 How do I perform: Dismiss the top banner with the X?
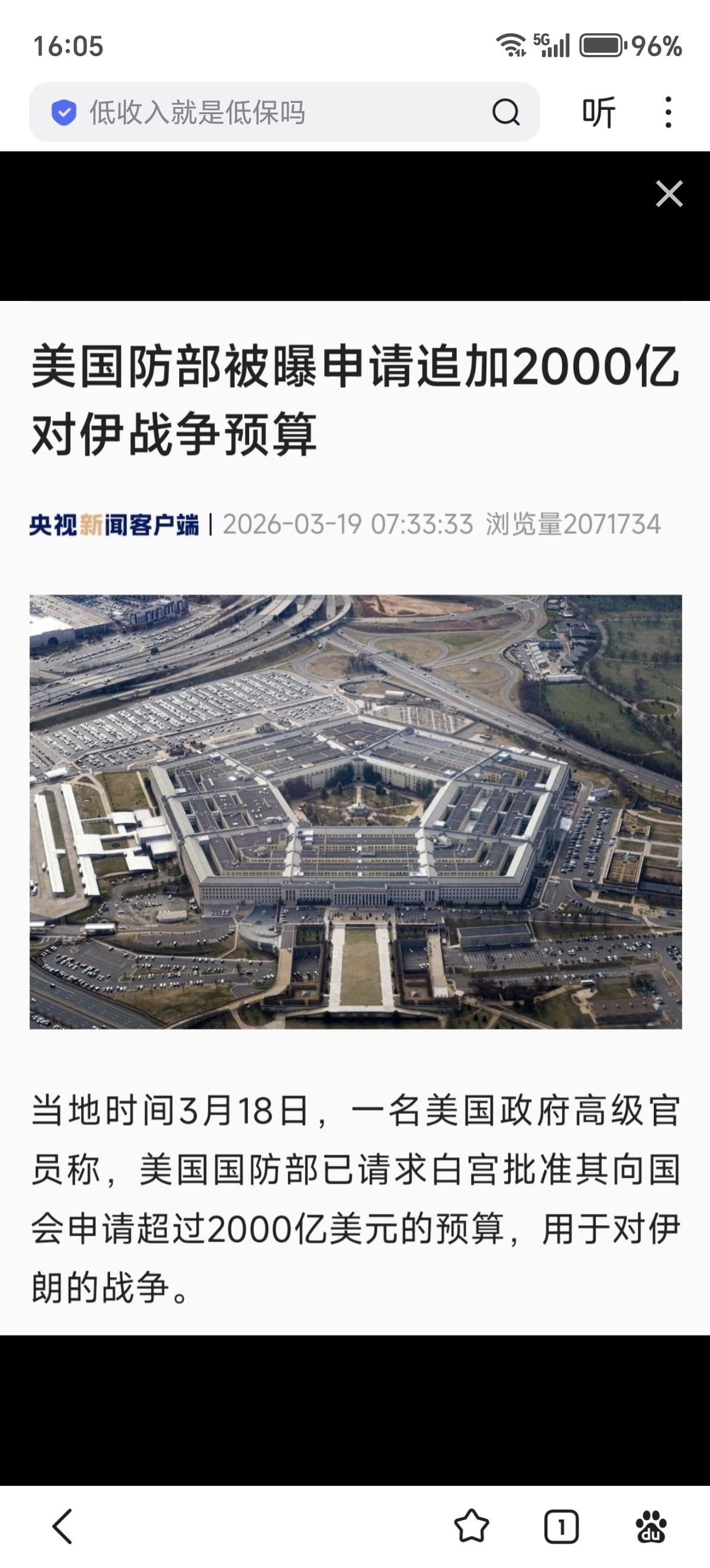point(670,193)
